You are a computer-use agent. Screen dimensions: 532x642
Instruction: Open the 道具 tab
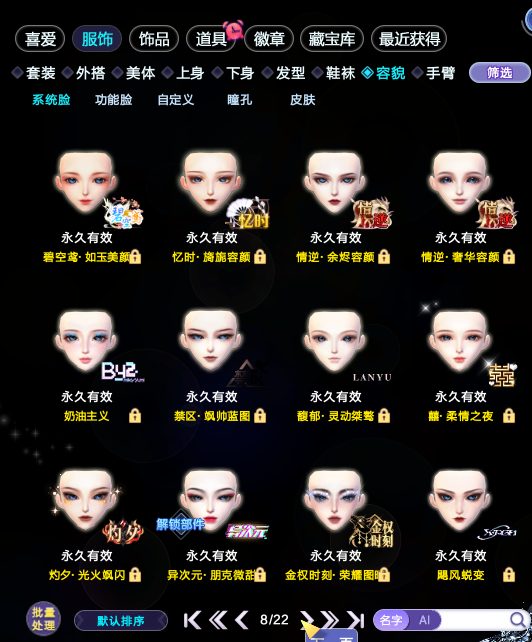[211, 39]
